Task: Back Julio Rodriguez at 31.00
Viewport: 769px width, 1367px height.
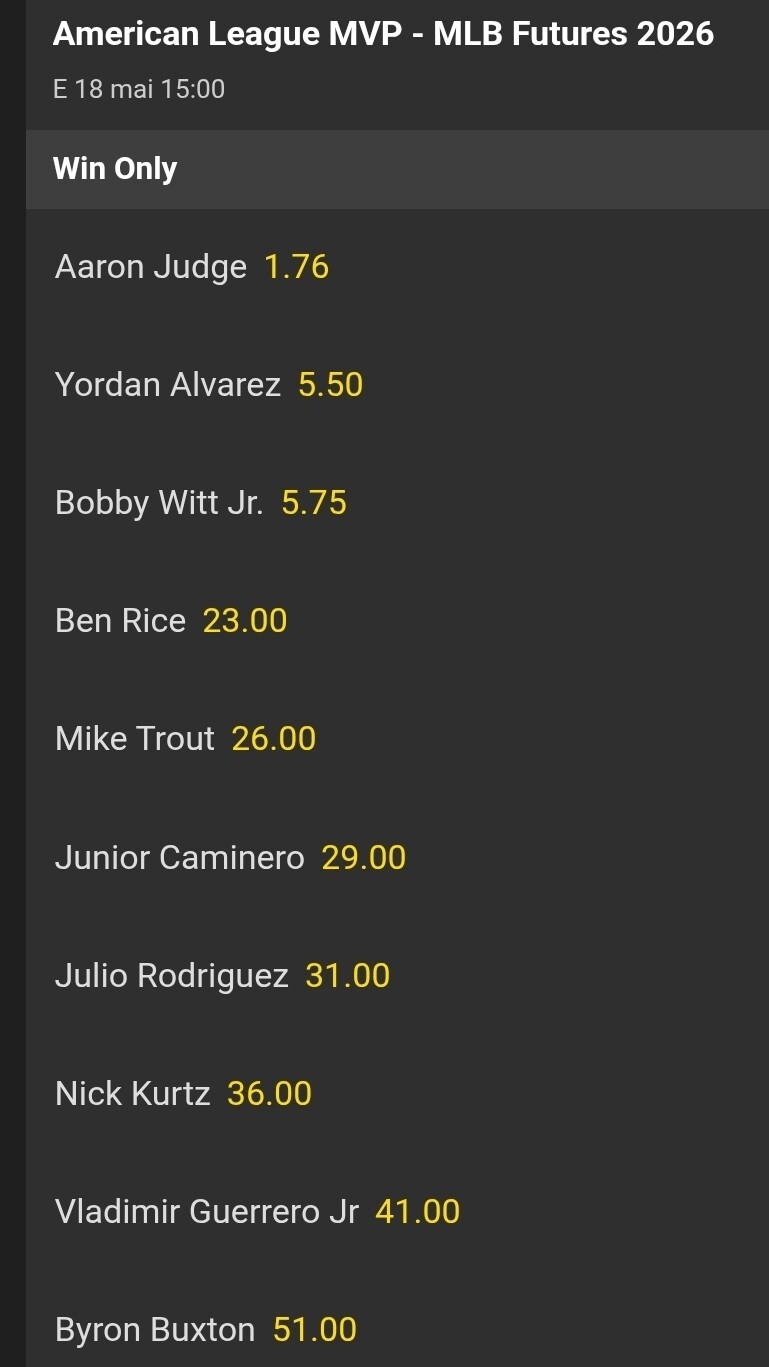Action: (397, 976)
